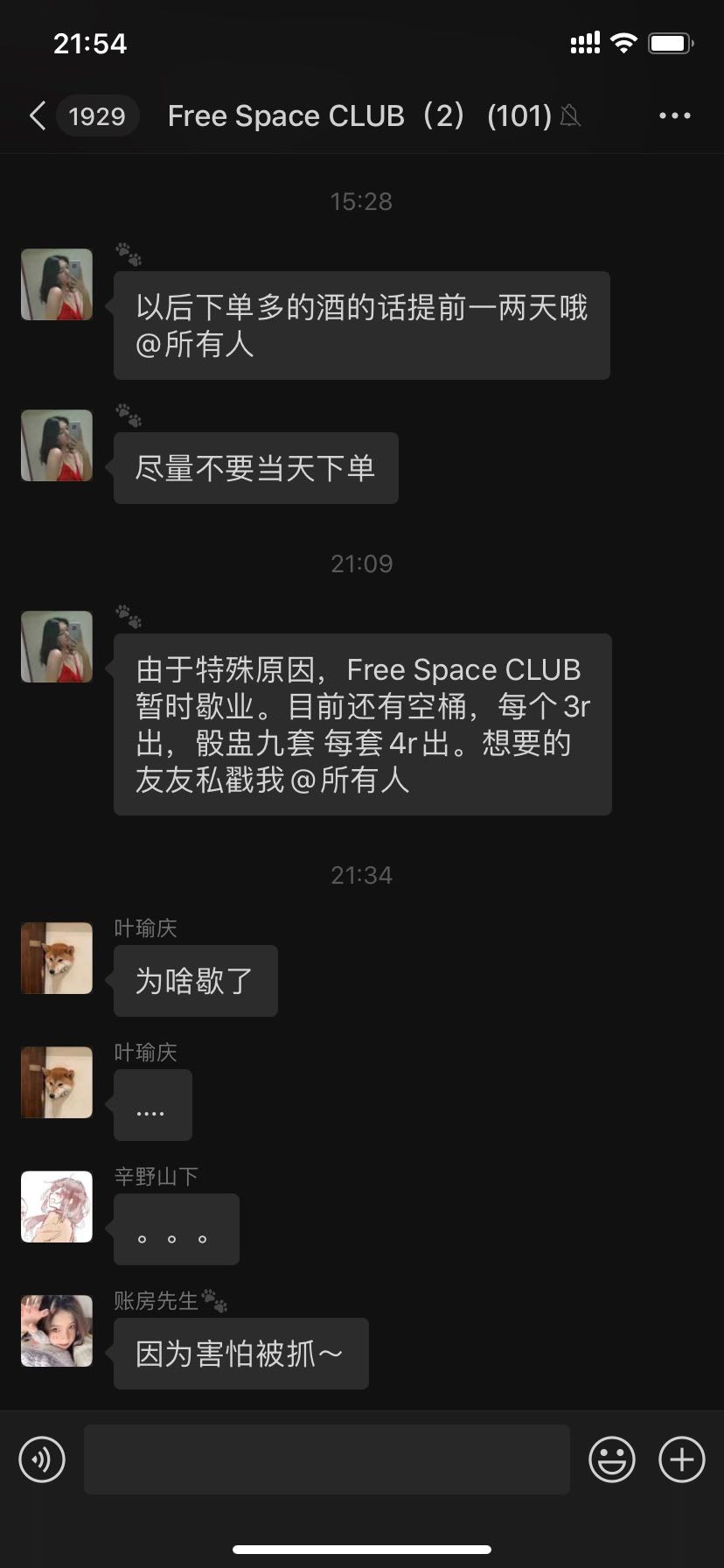Open the emoji sticker panel
The height and width of the screenshot is (1568, 724).
[611, 1459]
